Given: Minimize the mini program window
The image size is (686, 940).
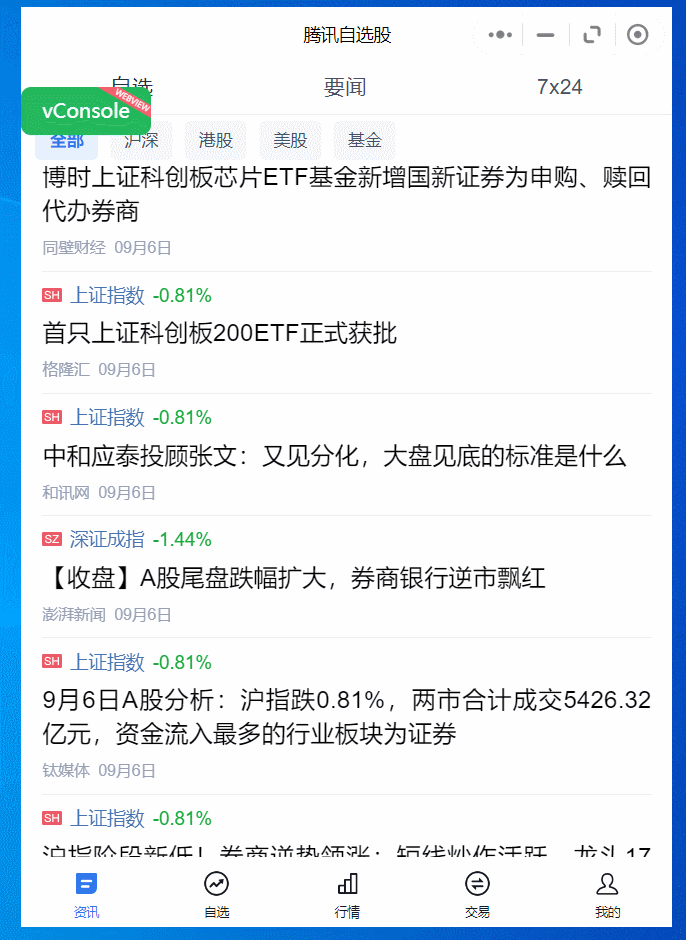Looking at the screenshot, I should pyautogui.click(x=545, y=35).
